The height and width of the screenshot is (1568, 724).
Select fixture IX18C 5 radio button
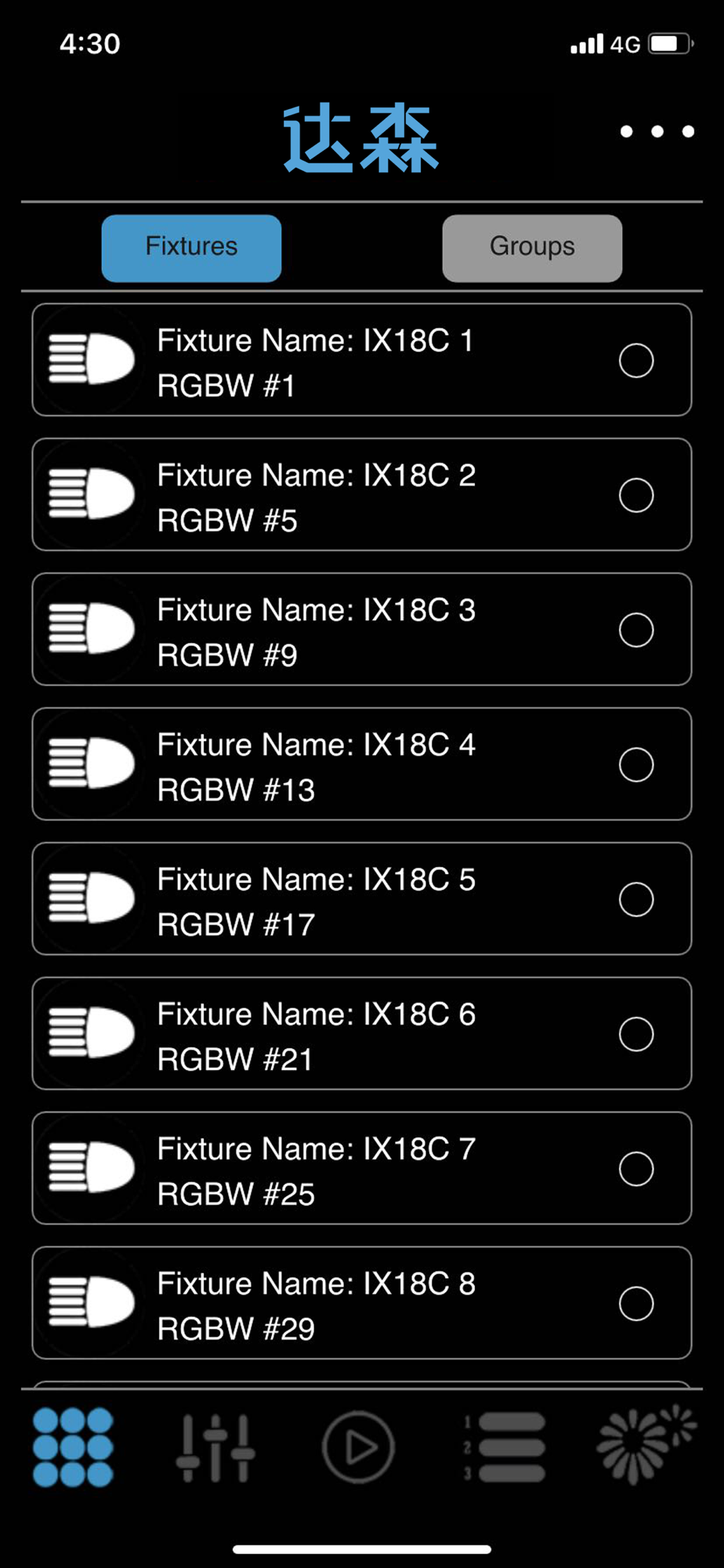point(636,899)
